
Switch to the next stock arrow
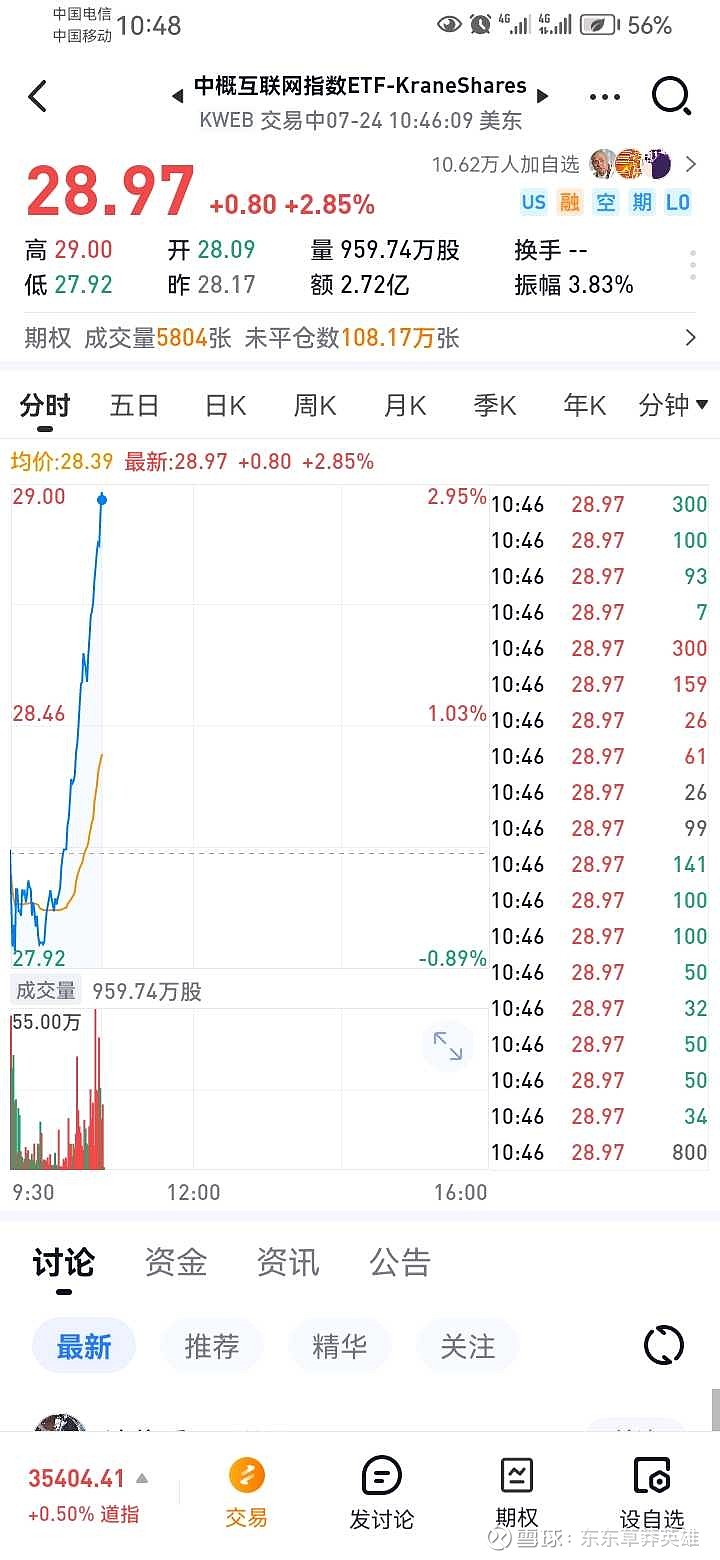coord(543,96)
